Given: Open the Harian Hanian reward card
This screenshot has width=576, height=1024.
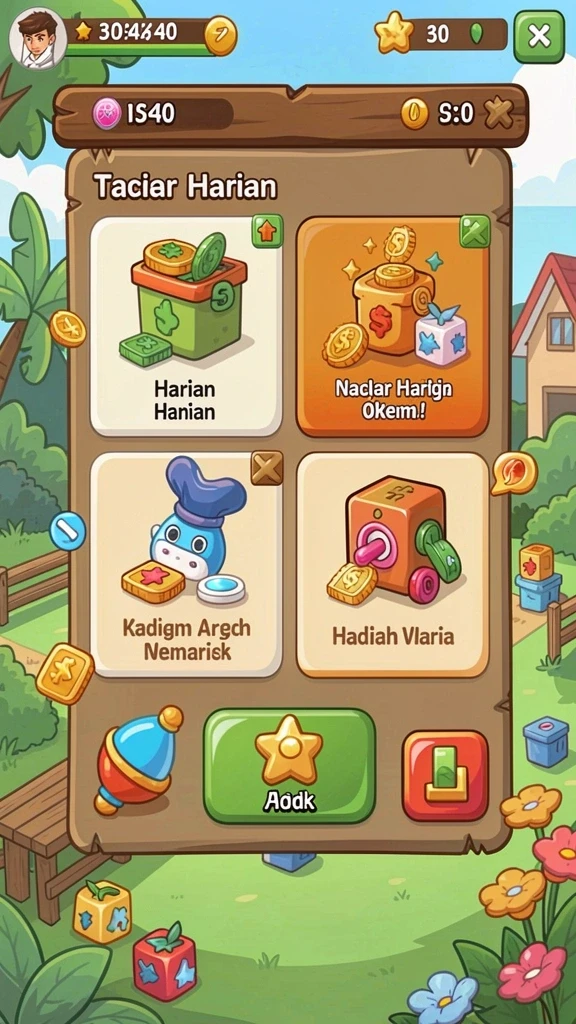Looking at the screenshot, I should coord(186,326).
